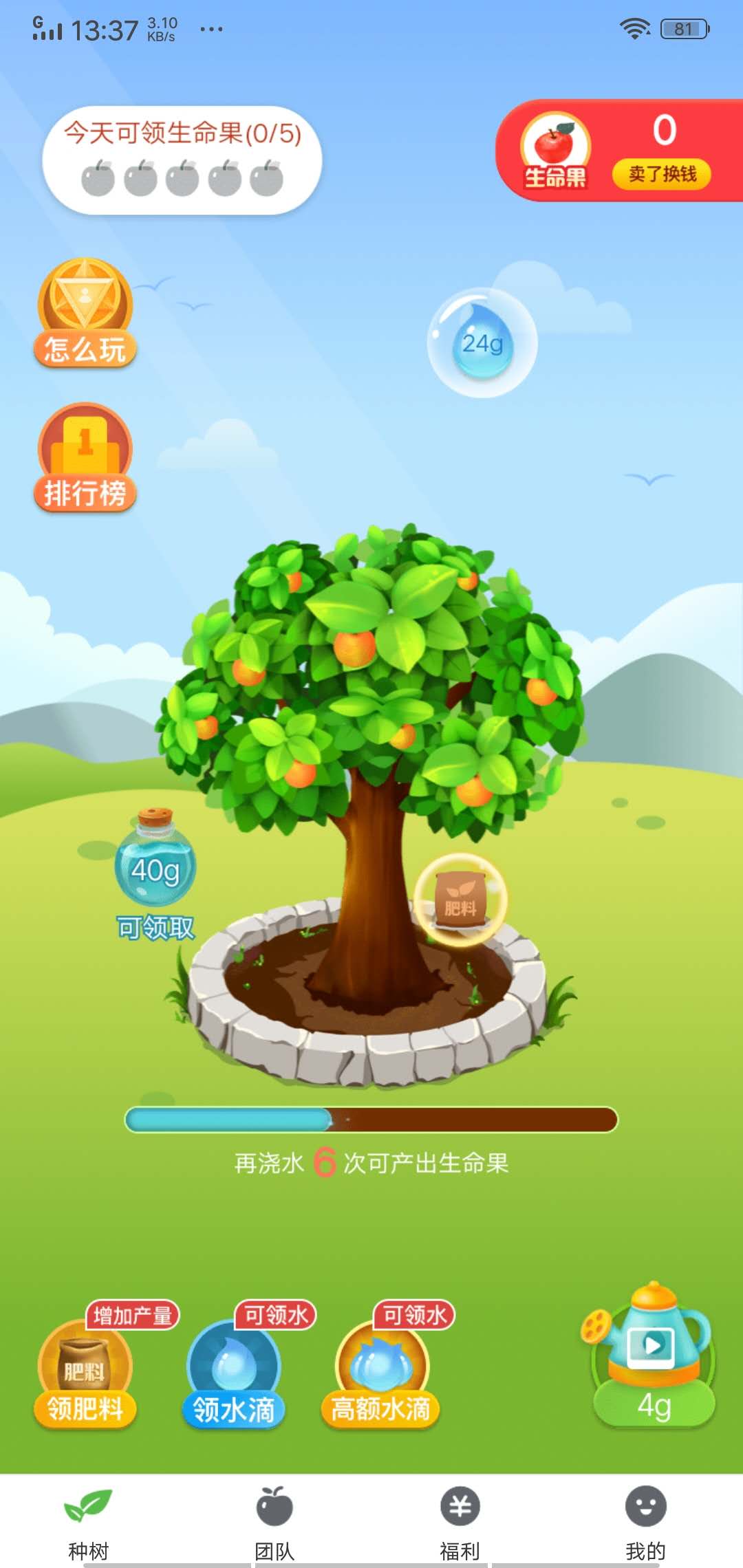Tap 卖了换钱 to sell life fruits

(x=661, y=174)
